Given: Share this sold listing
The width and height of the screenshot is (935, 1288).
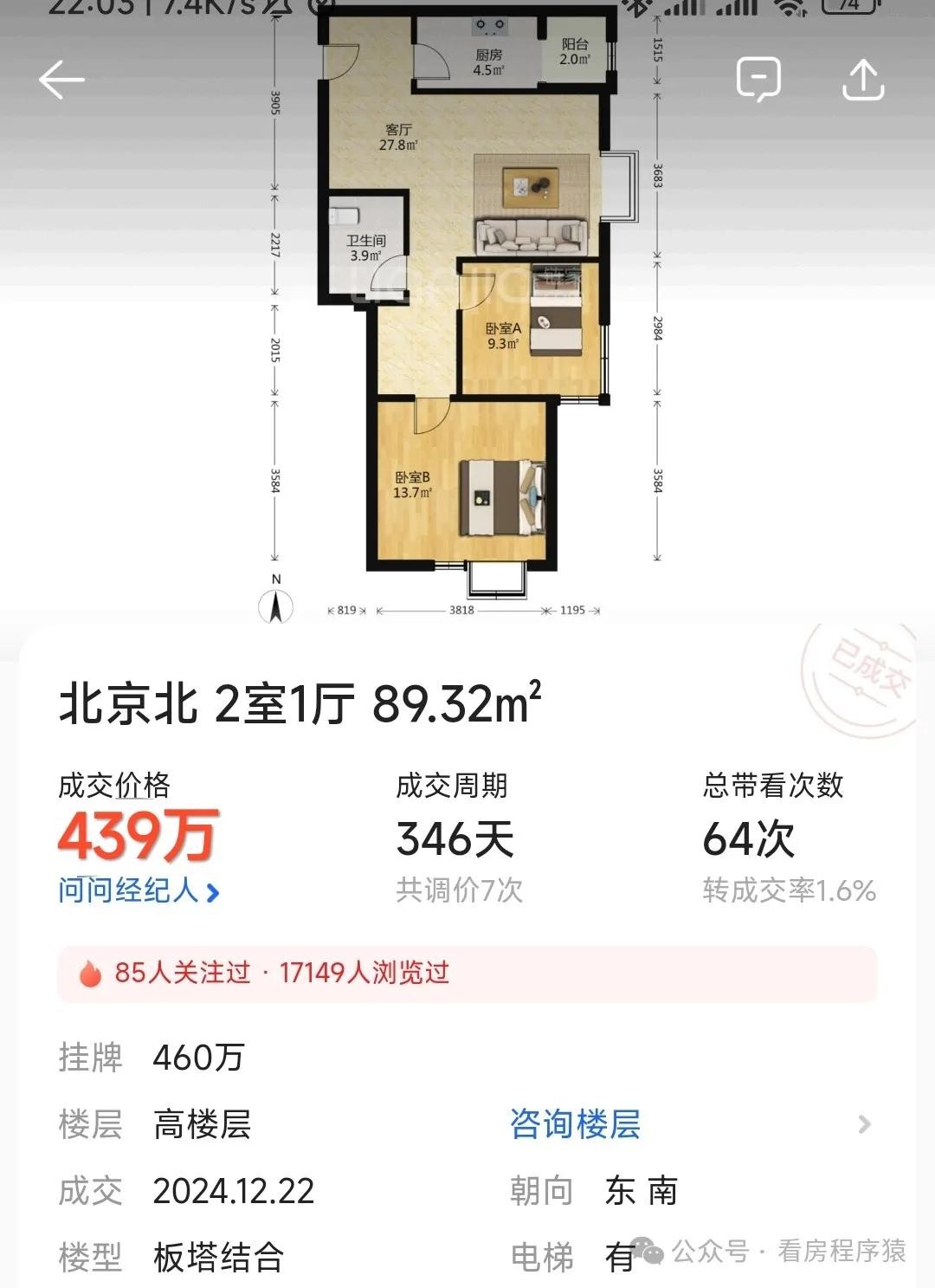Looking at the screenshot, I should [863, 80].
